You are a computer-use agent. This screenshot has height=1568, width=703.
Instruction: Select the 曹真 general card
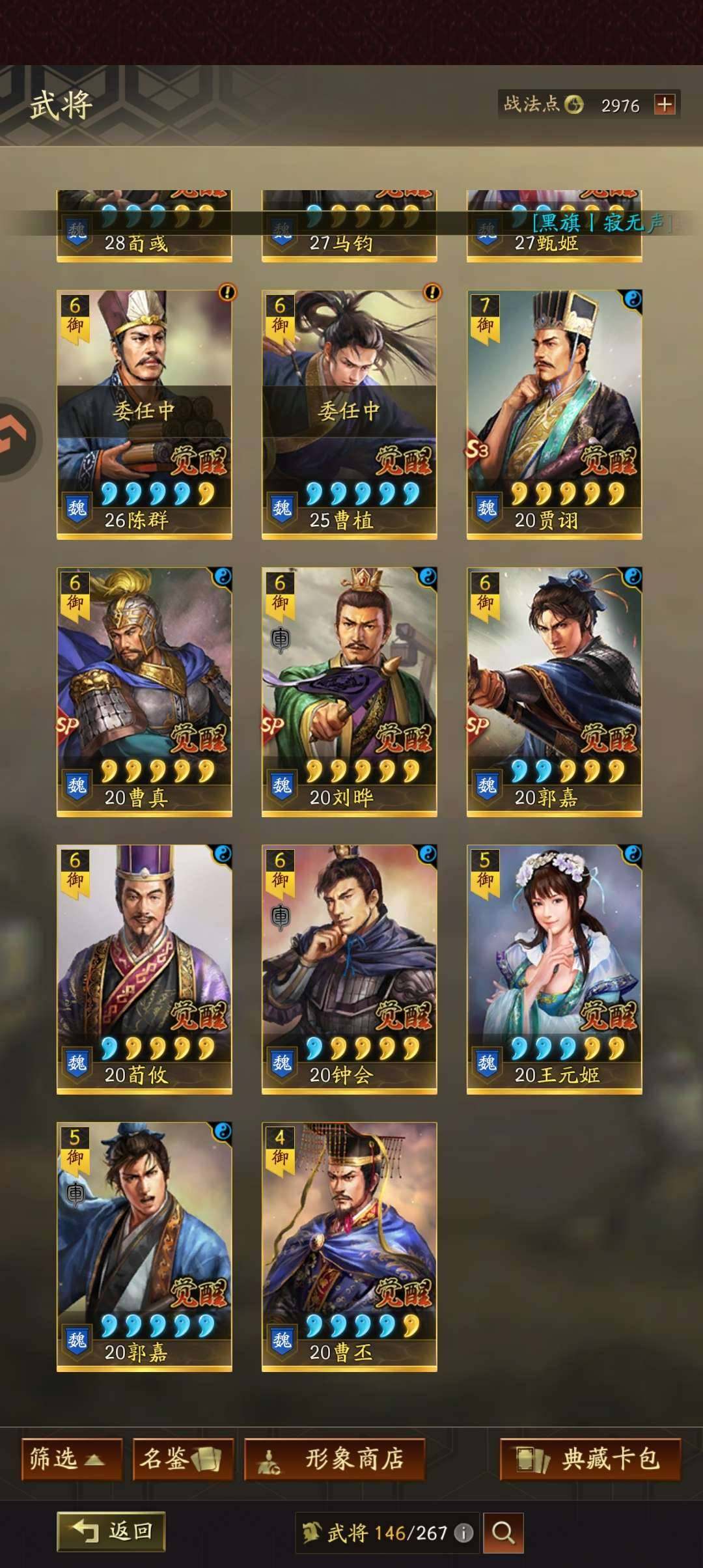point(144,692)
